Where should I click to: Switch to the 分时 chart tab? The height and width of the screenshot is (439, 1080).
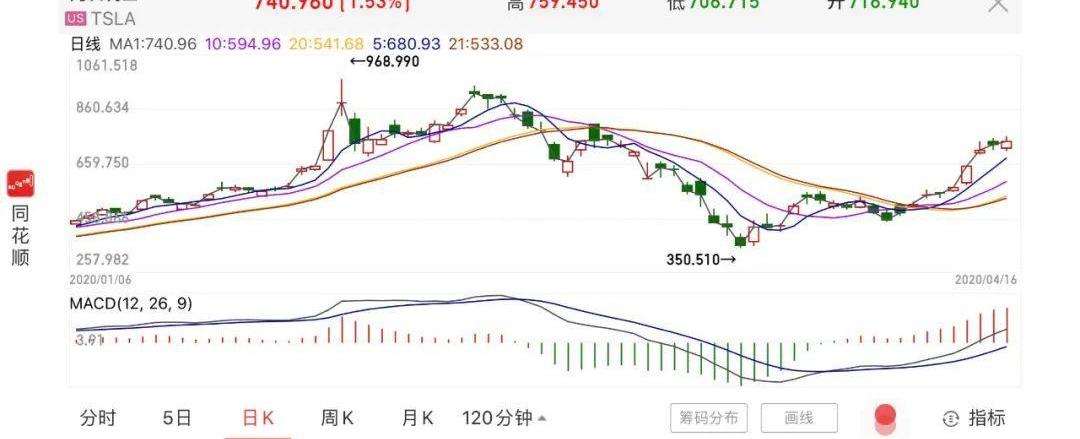point(98,418)
